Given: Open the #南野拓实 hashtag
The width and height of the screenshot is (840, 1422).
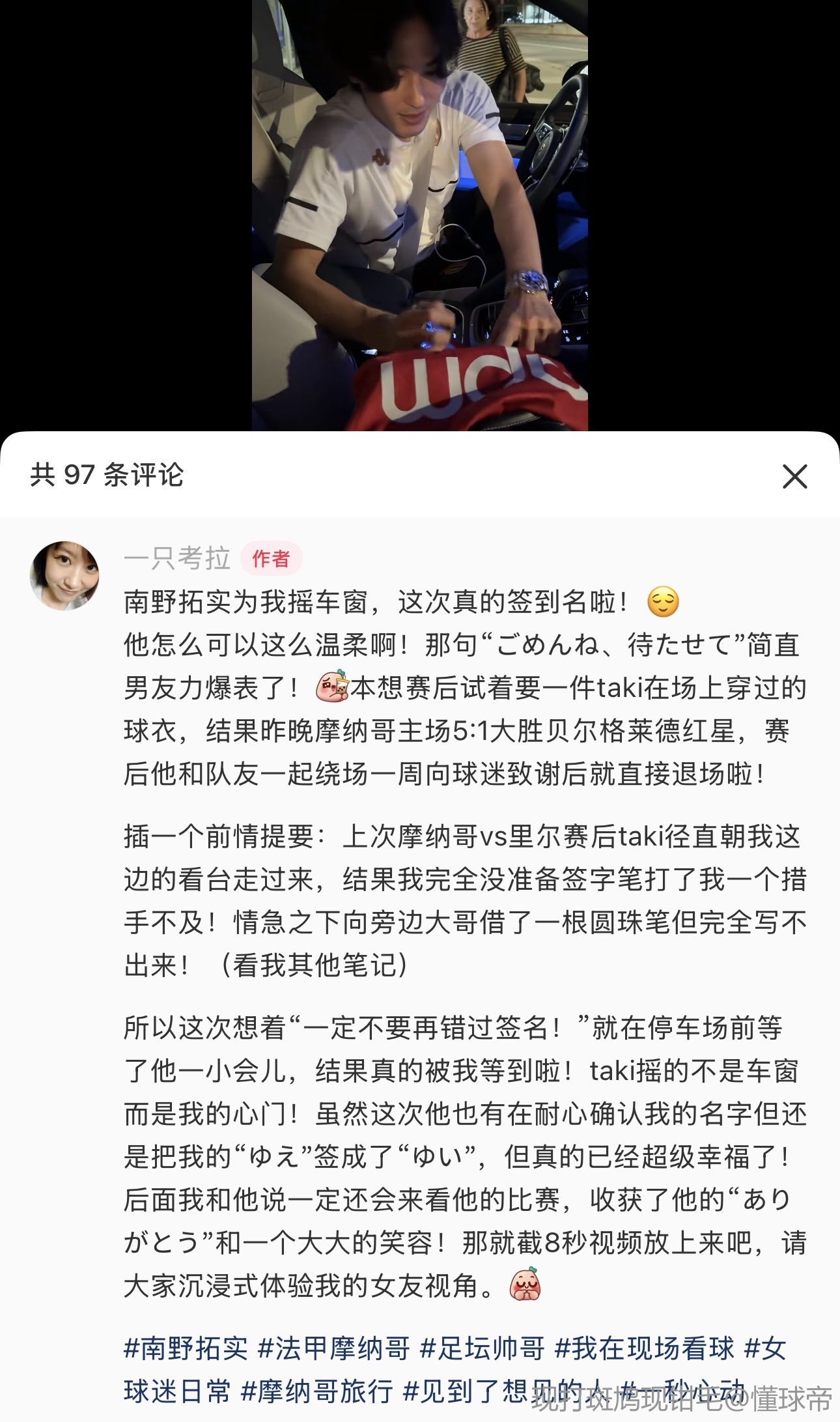Looking at the screenshot, I should (186, 1348).
